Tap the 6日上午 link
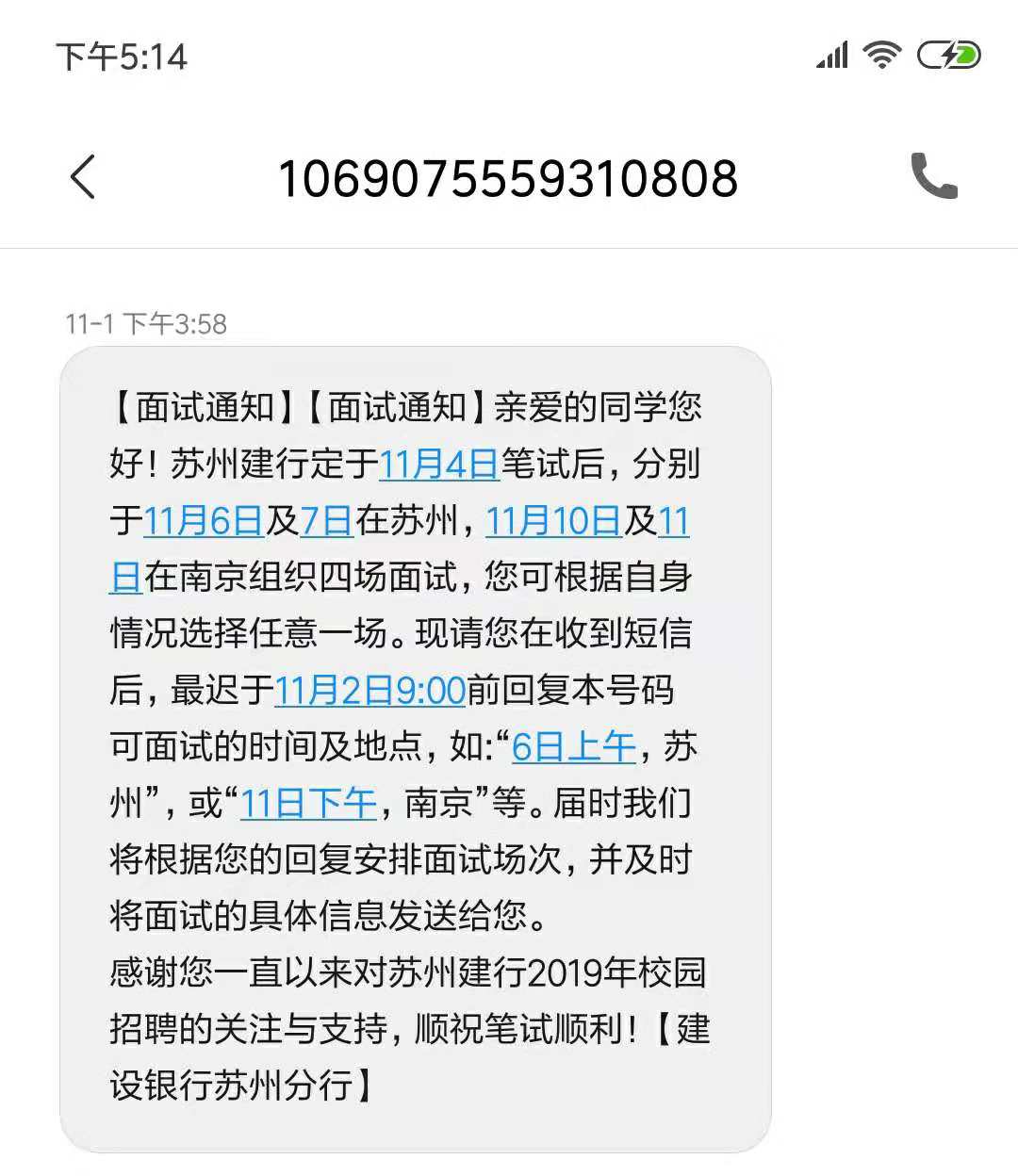 [574, 747]
